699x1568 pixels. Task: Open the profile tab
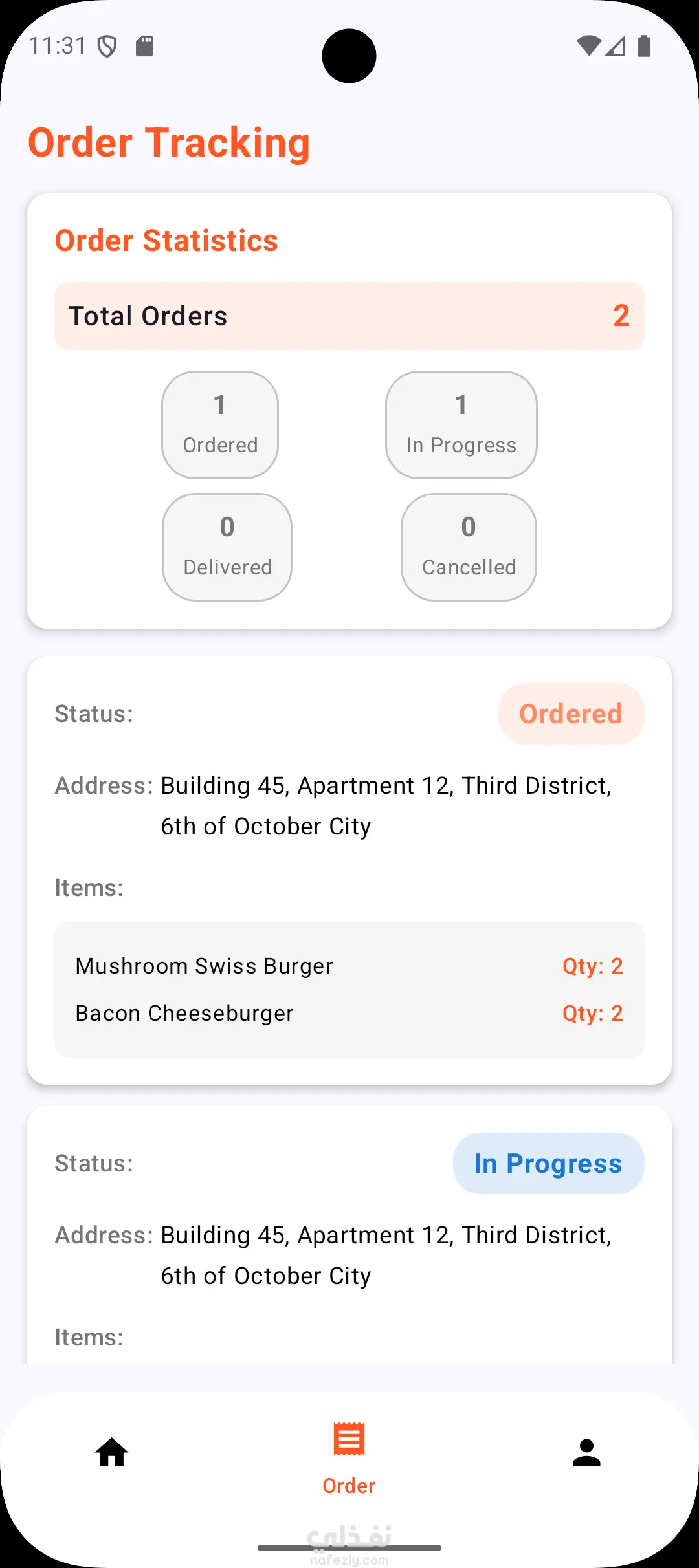pos(586,1453)
